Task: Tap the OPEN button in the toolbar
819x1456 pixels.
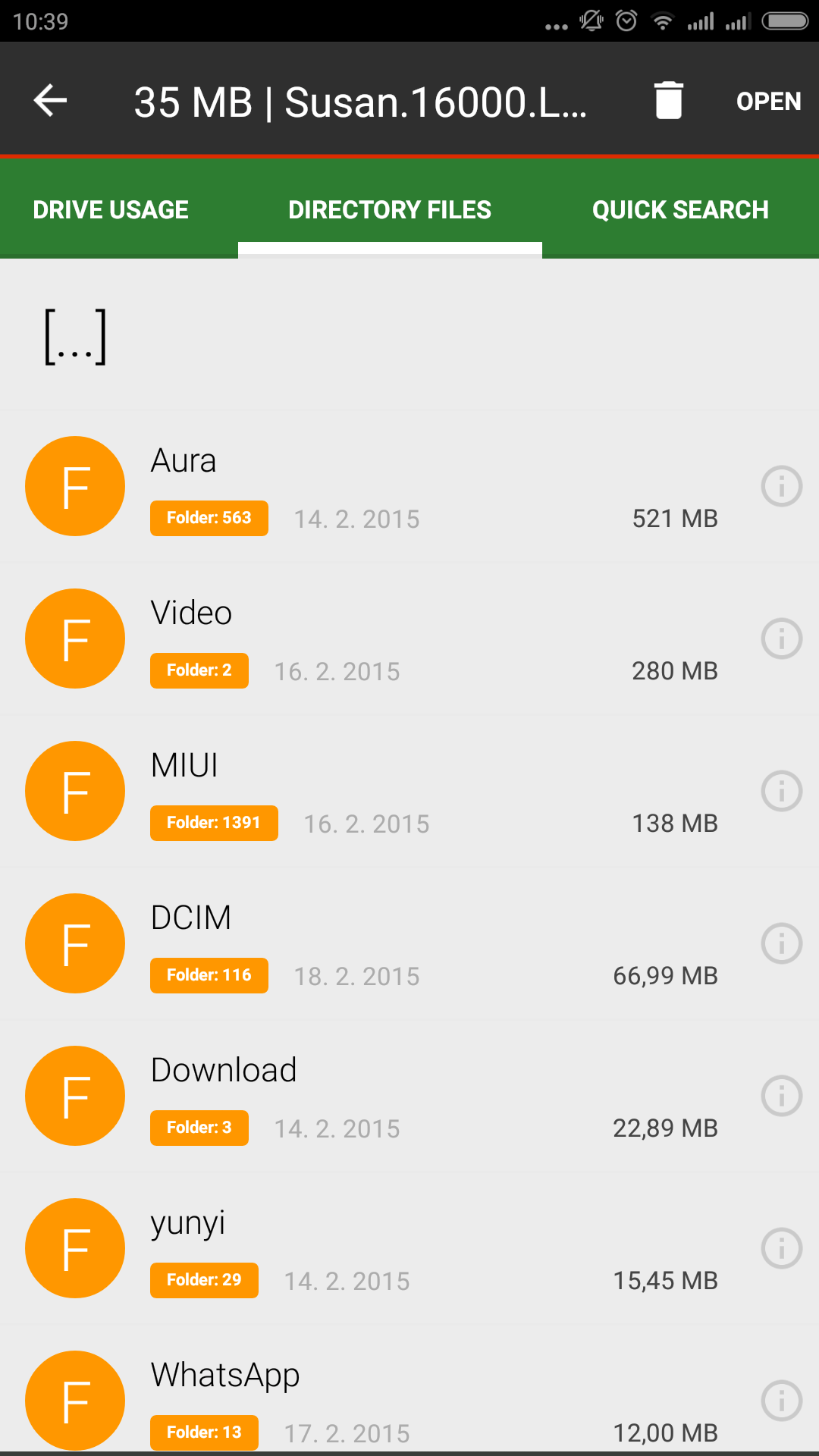Action: [x=768, y=101]
